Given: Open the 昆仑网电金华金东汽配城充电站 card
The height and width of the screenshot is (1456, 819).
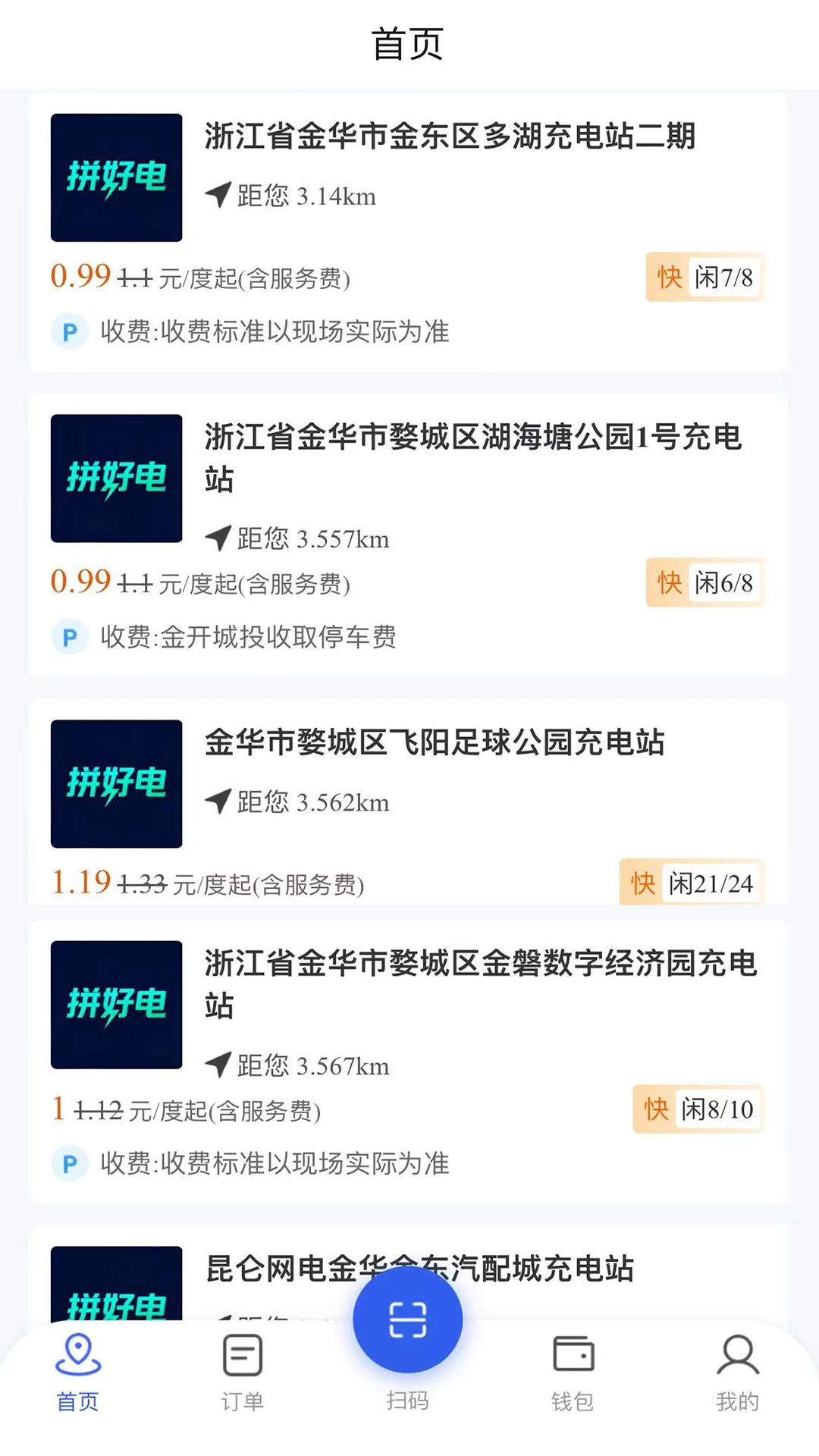Looking at the screenshot, I should point(408,1274).
